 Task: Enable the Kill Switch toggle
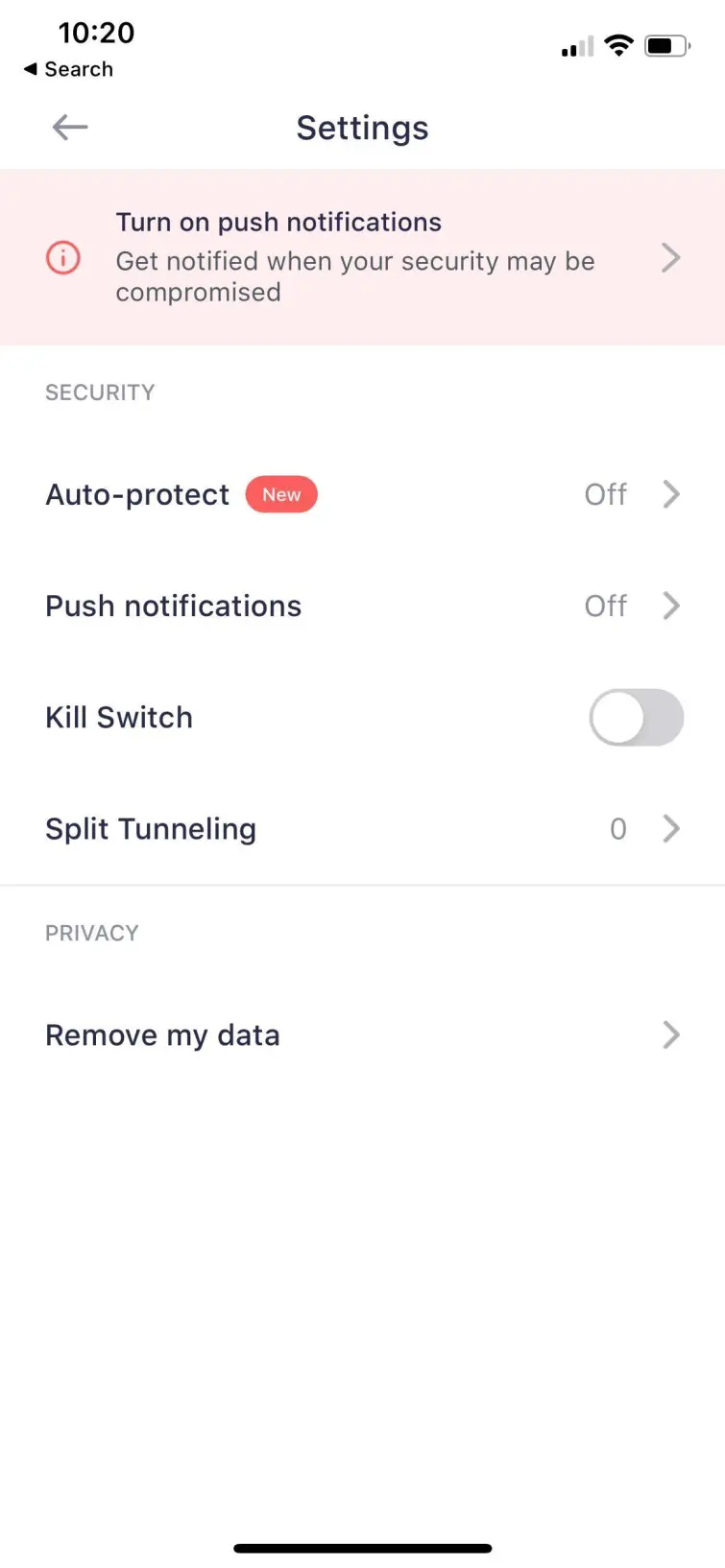coord(636,717)
